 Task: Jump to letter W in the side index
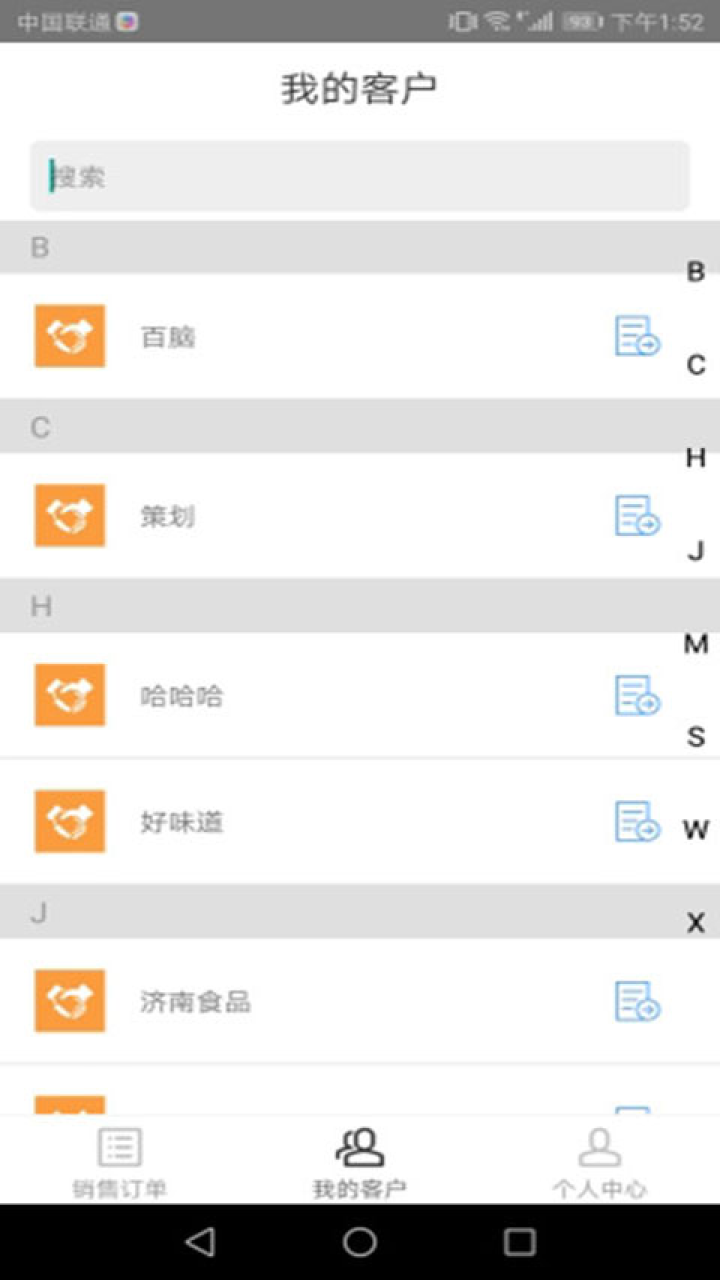tap(694, 829)
